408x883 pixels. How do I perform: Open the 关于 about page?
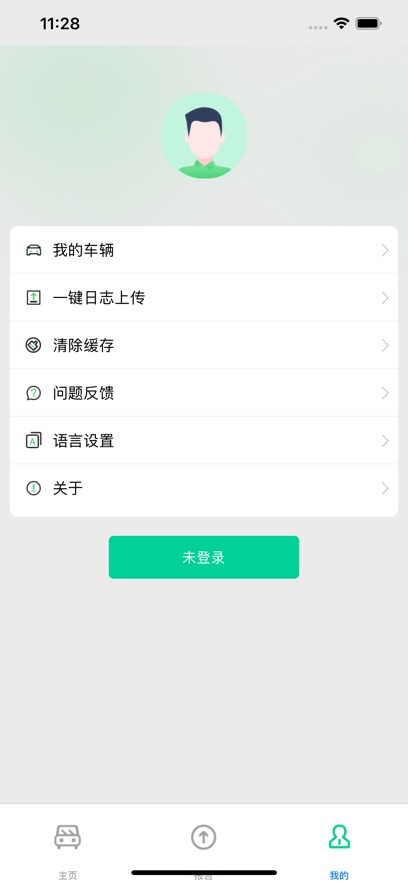204,489
